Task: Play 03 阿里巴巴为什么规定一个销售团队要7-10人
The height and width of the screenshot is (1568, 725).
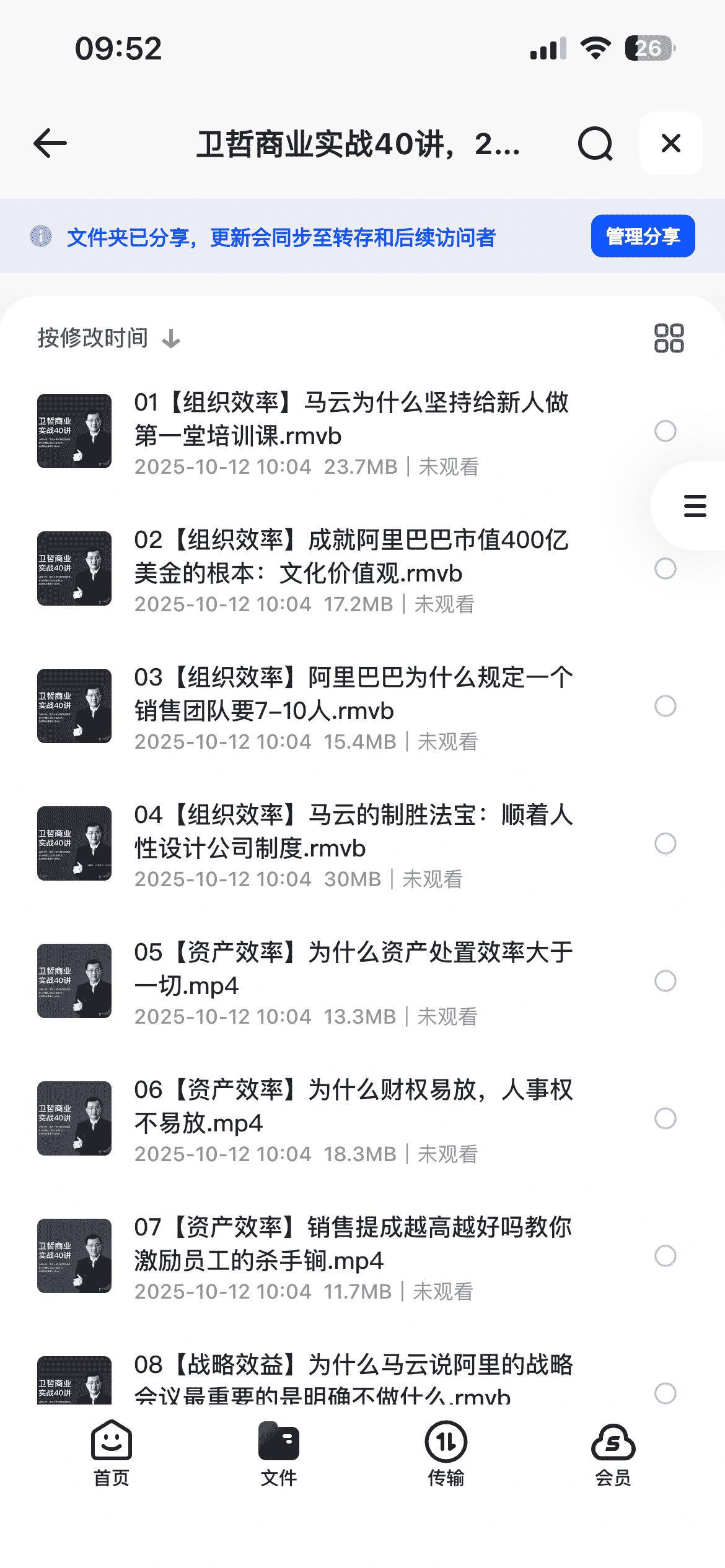Action: pyautogui.click(x=353, y=695)
